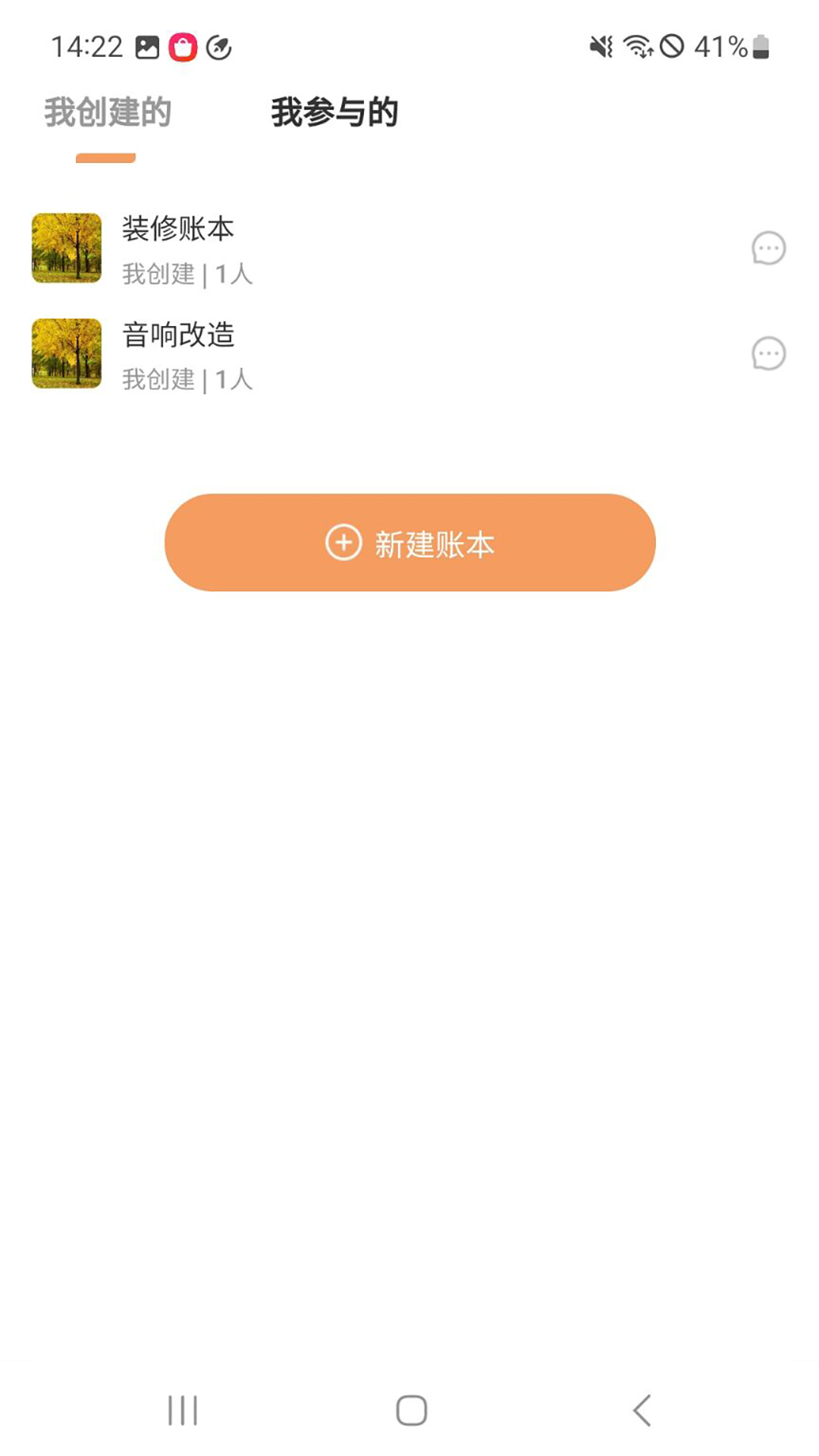This screenshot has width=819, height=1456.
Task: Tap the 新建账本 button
Action: [409, 544]
